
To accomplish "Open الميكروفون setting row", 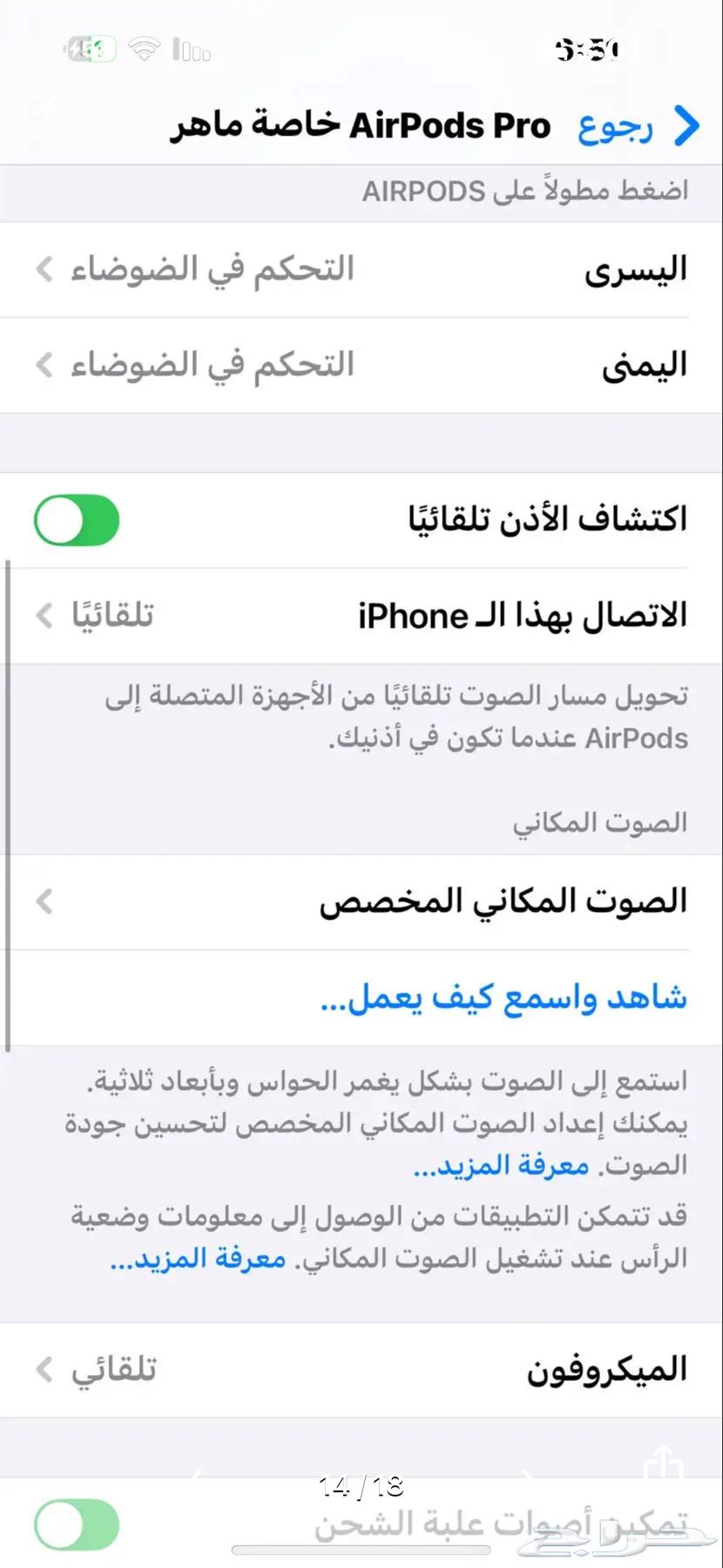I will click(361, 1370).
